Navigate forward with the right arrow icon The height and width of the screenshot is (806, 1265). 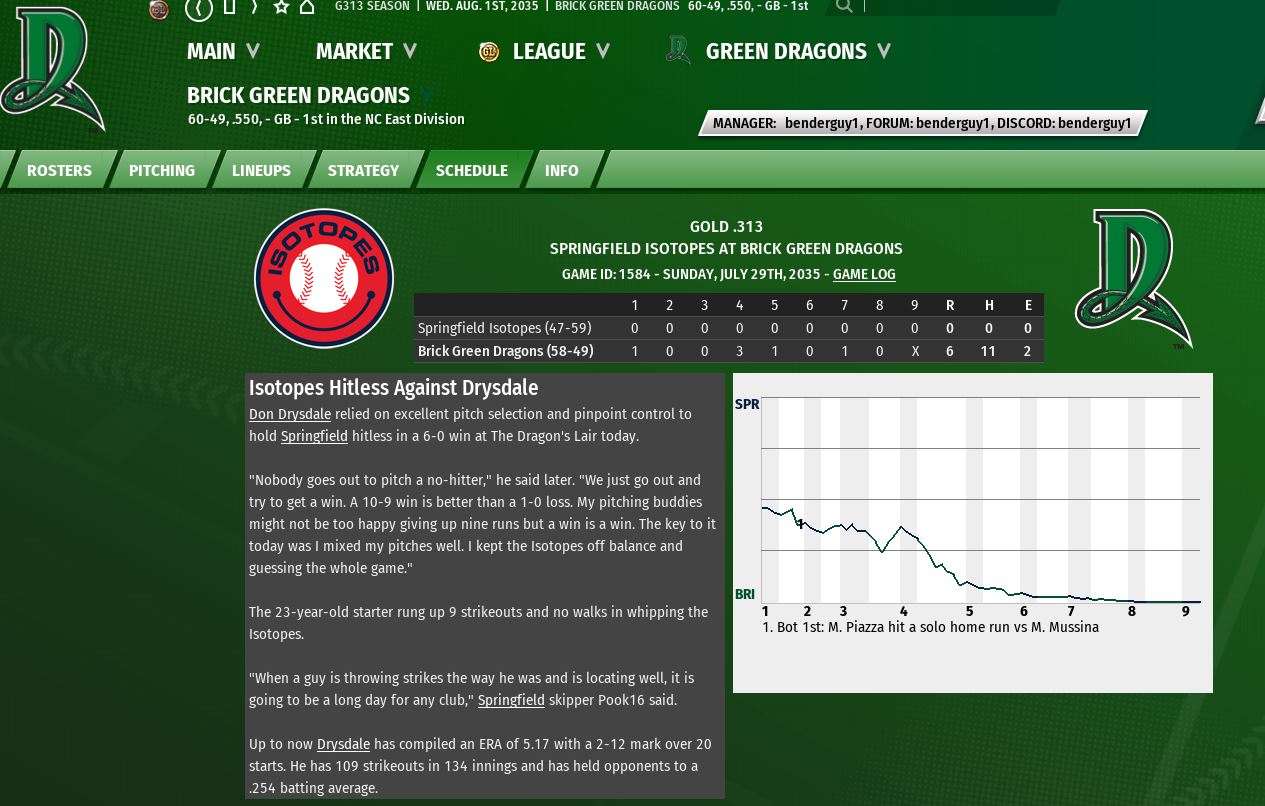[x=255, y=7]
